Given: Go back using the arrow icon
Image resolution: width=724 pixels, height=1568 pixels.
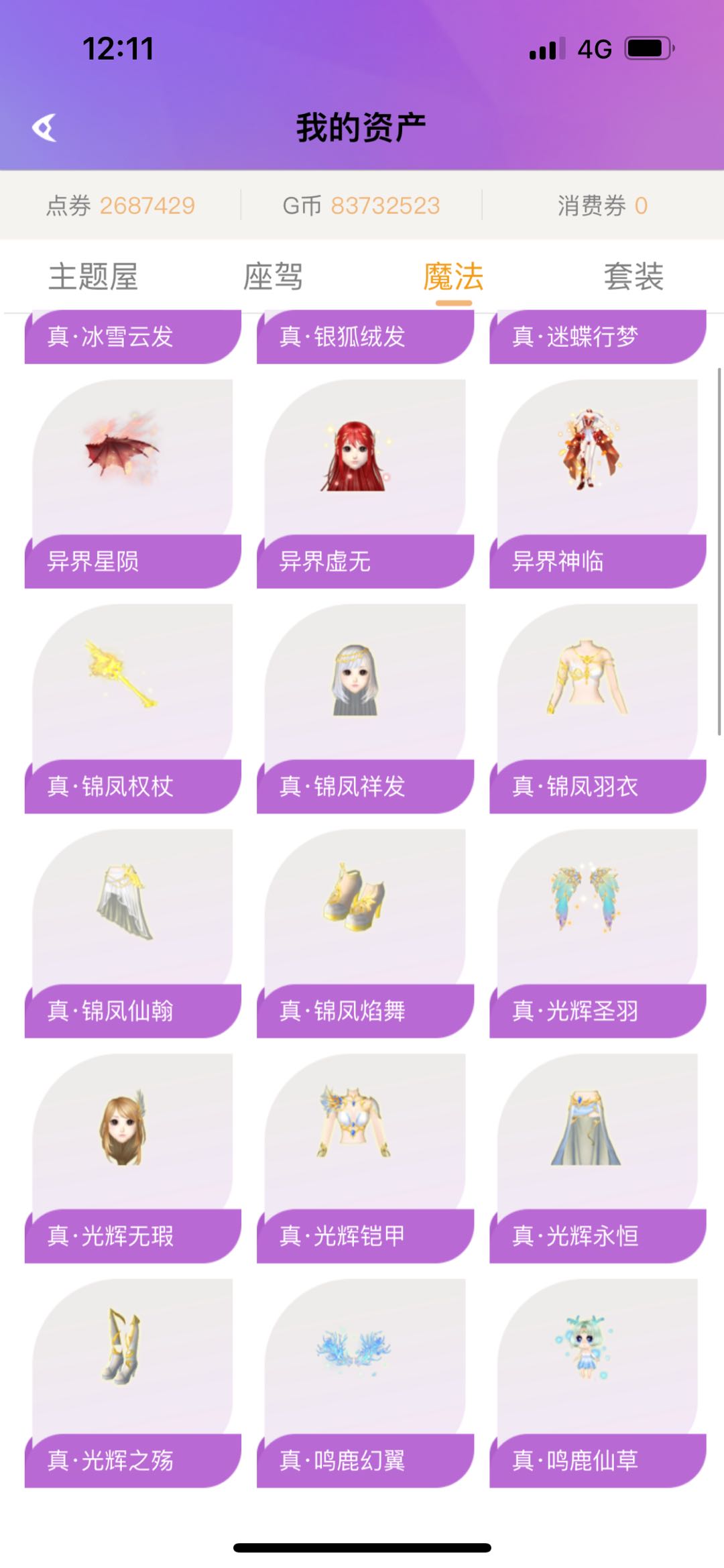Looking at the screenshot, I should [44, 127].
